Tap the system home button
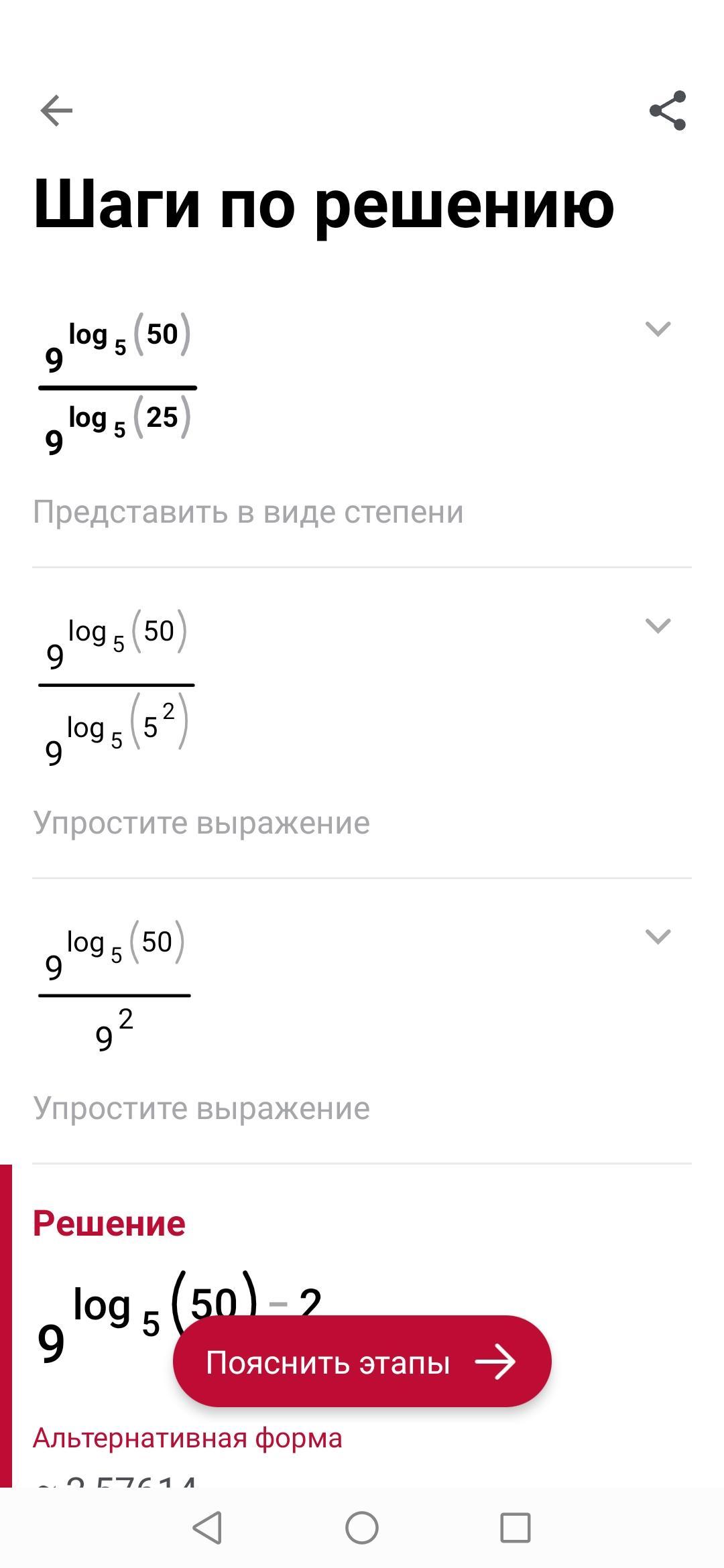724x1568 pixels. point(362,1528)
